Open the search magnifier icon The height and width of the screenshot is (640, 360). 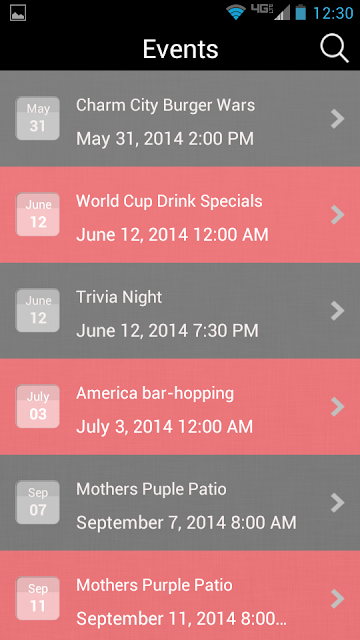click(334, 49)
